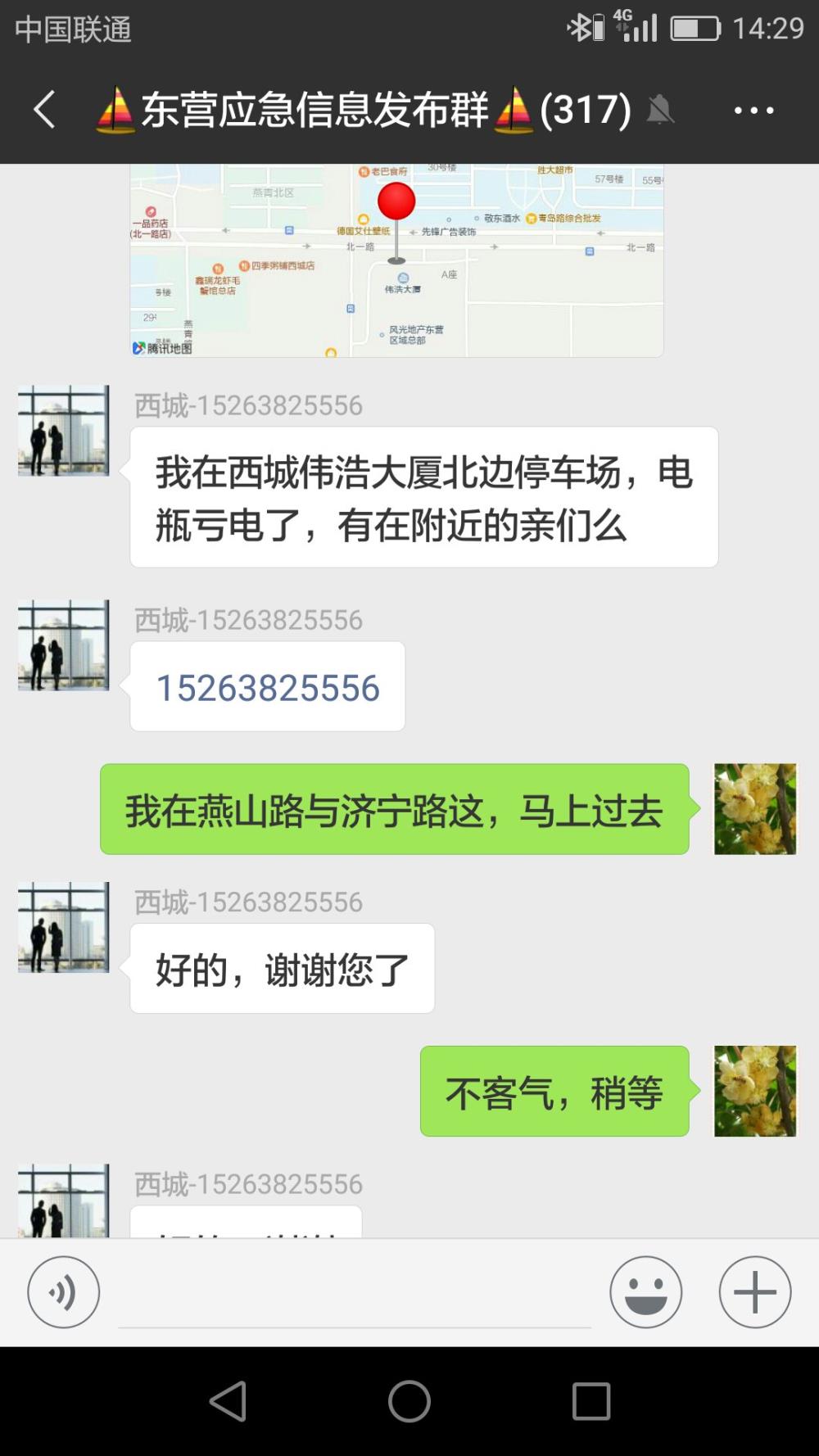819x1456 pixels.
Task: Tap the message text input field
Action: point(355,1294)
